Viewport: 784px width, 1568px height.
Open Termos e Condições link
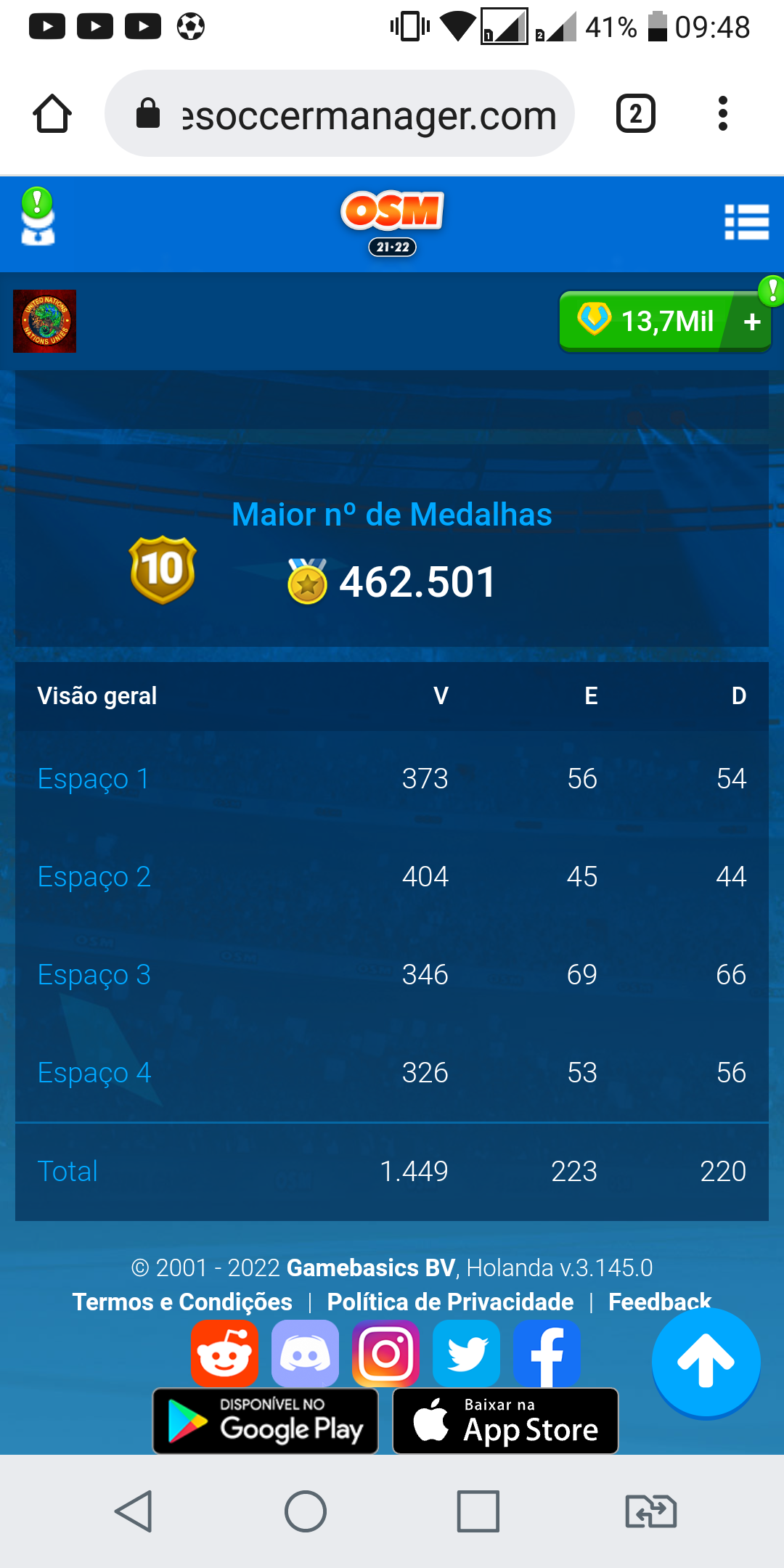tap(182, 1302)
